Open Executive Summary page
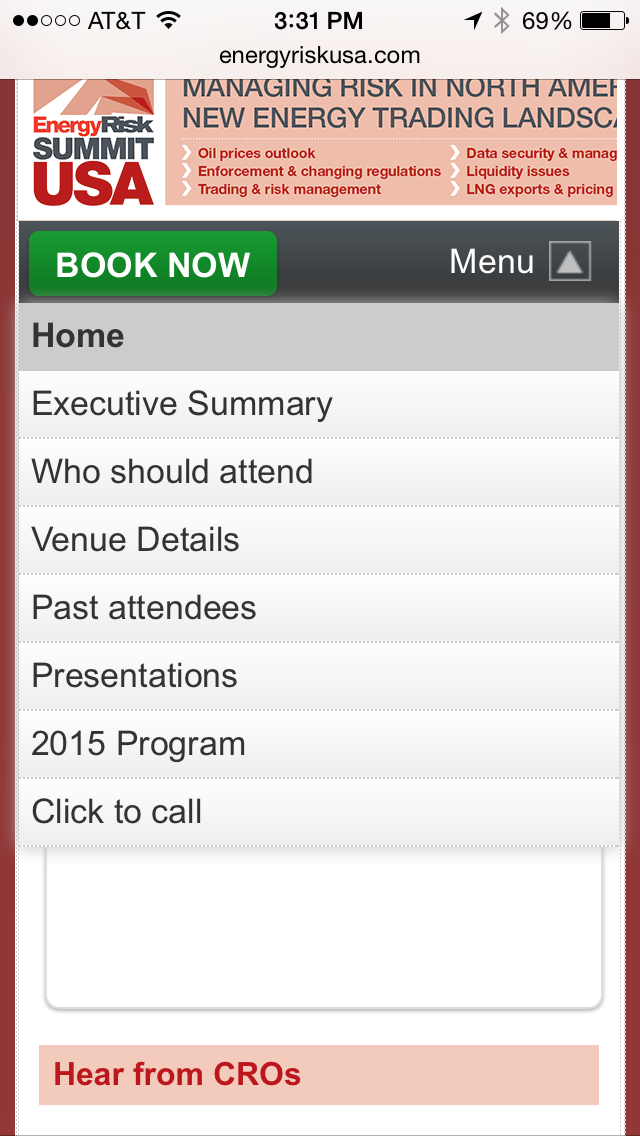 pos(318,404)
